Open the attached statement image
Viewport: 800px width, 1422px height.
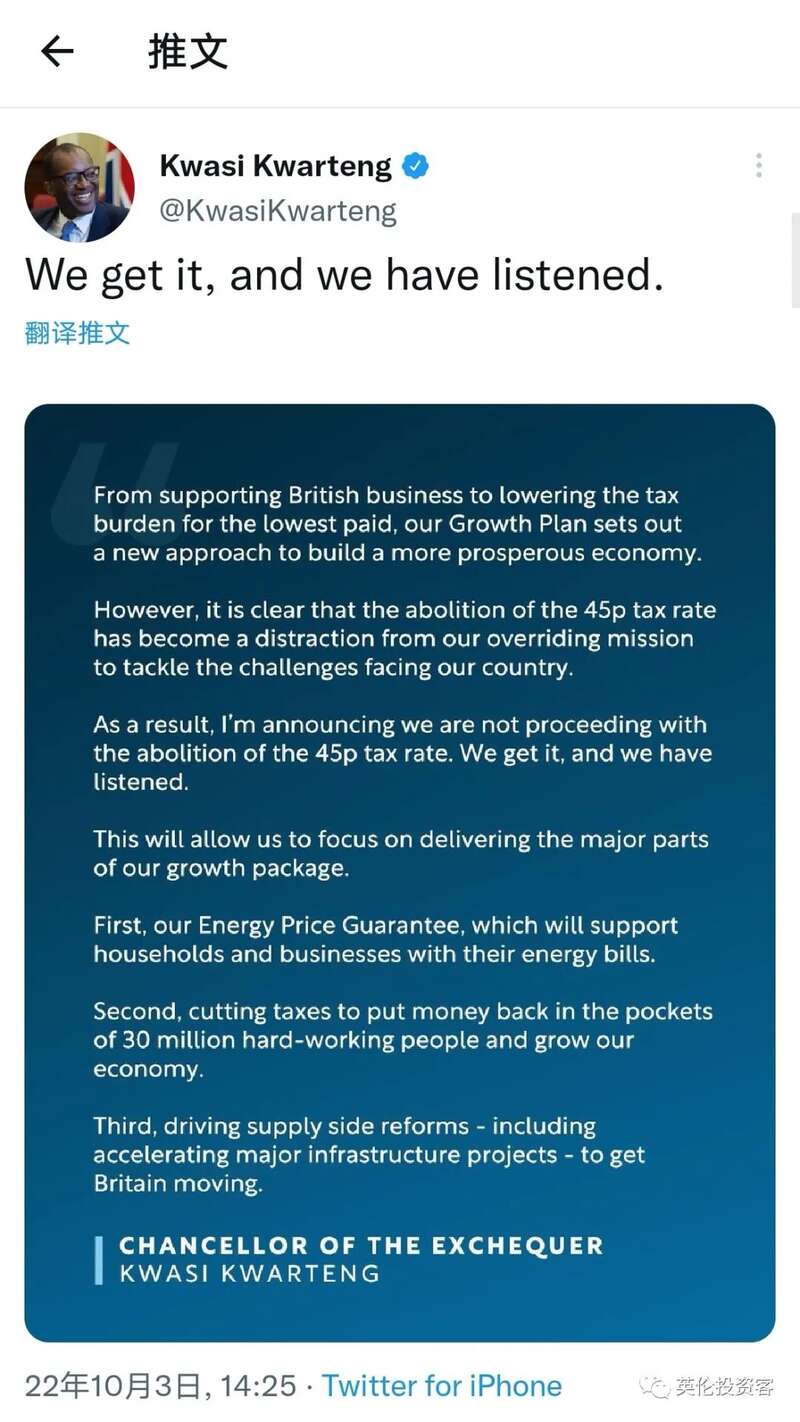point(400,872)
